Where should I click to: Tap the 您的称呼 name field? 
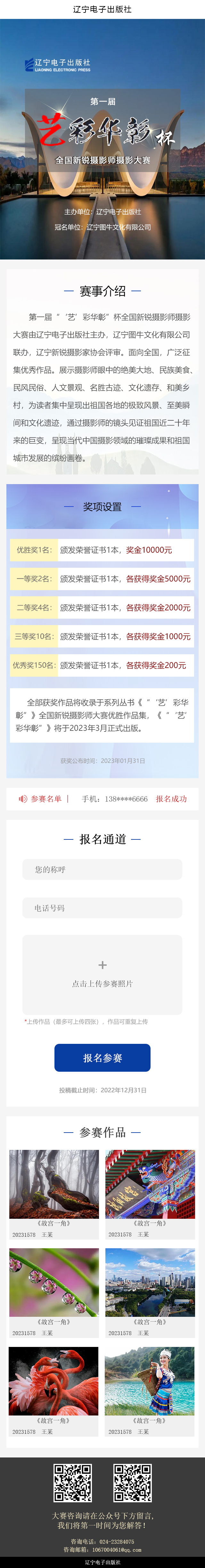point(102,869)
